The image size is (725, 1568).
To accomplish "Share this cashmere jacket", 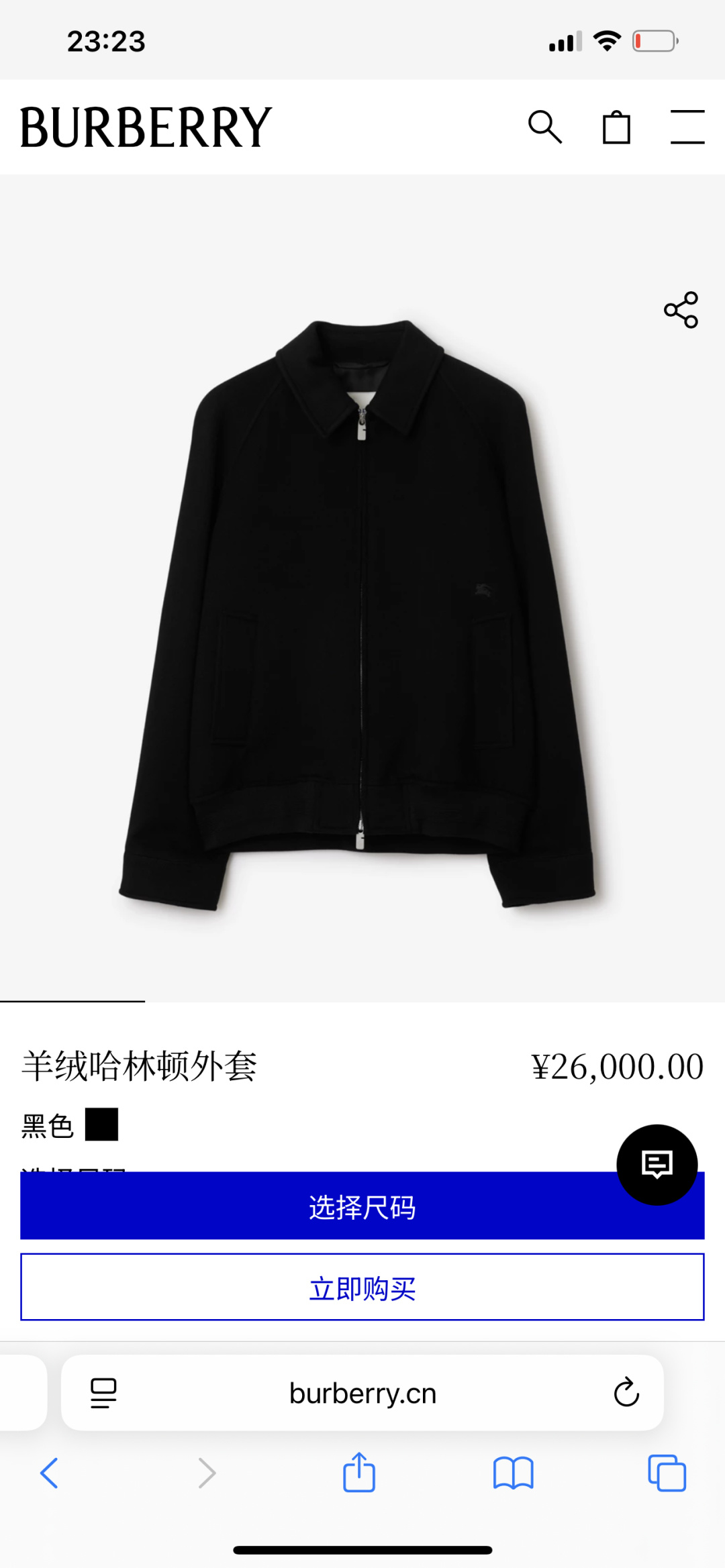I will pyautogui.click(x=681, y=310).
